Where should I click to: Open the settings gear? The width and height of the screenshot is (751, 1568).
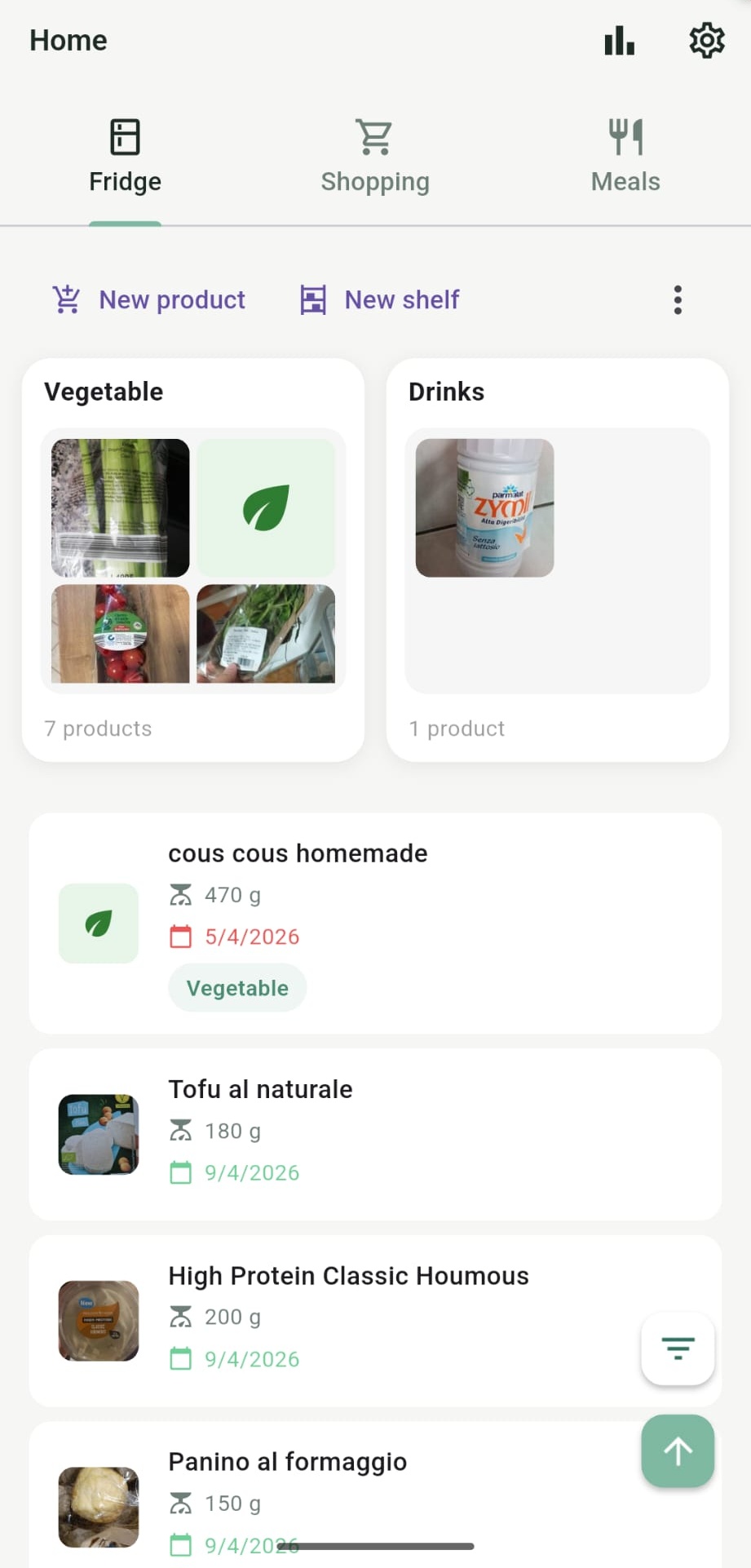(706, 39)
